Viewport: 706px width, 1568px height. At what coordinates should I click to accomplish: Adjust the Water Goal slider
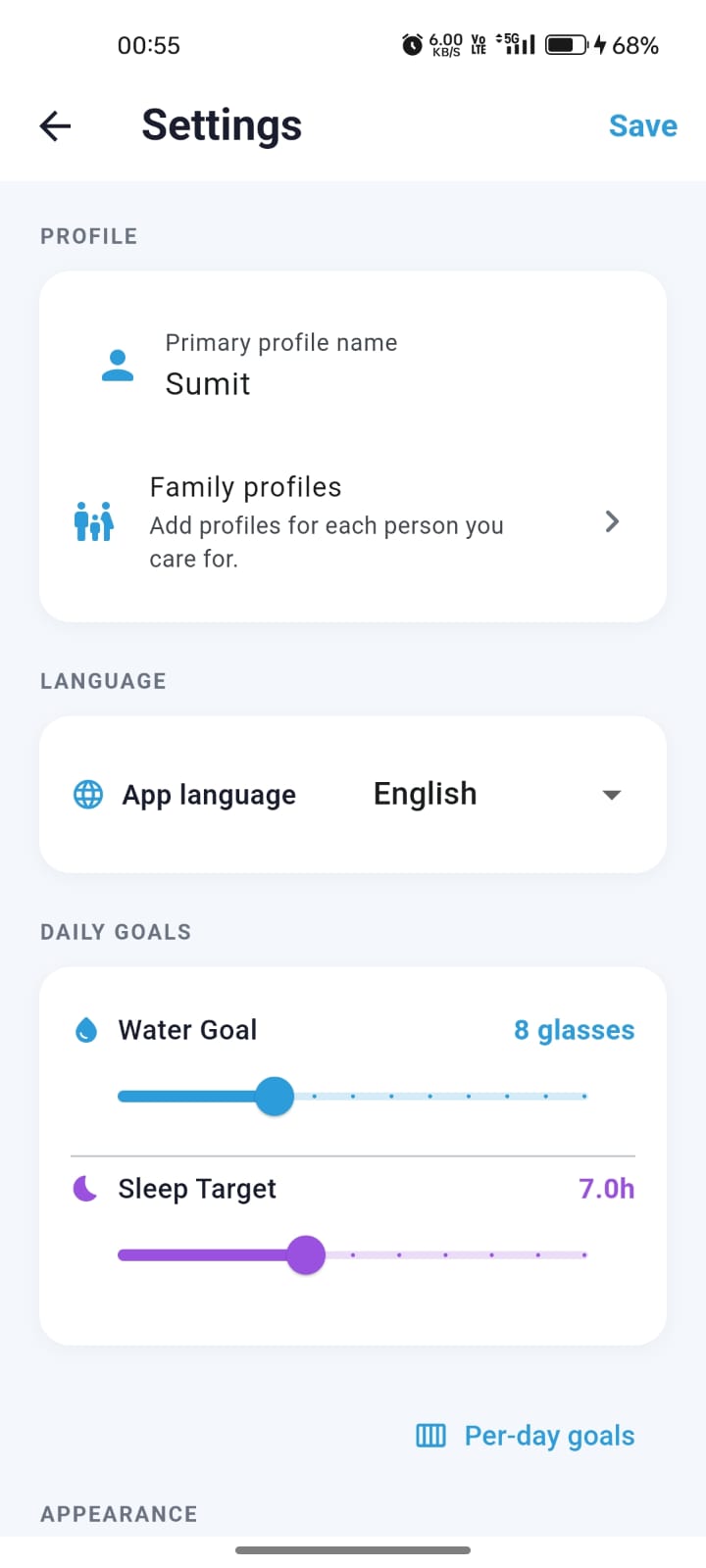click(x=276, y=1096)
